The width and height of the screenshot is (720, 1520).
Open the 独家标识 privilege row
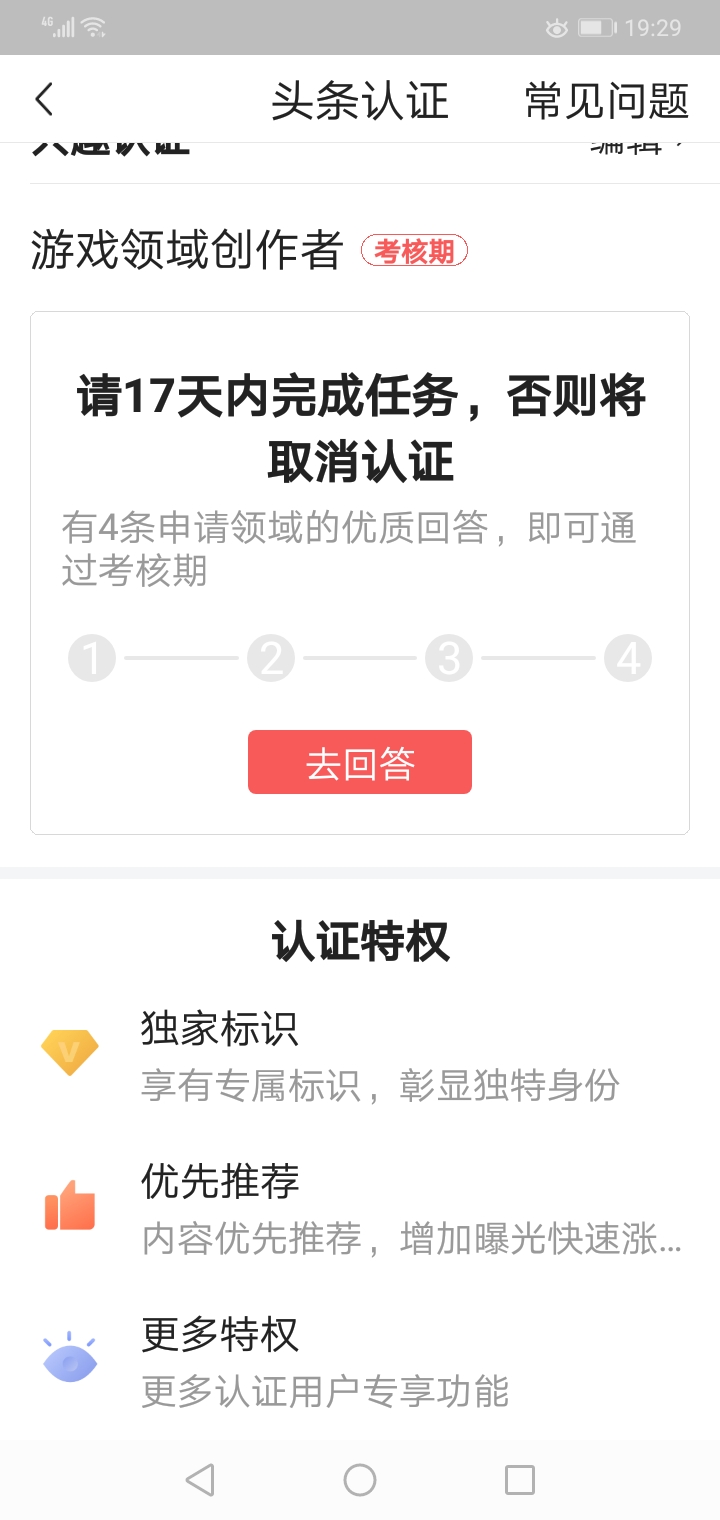click(x=360, y=1055)
